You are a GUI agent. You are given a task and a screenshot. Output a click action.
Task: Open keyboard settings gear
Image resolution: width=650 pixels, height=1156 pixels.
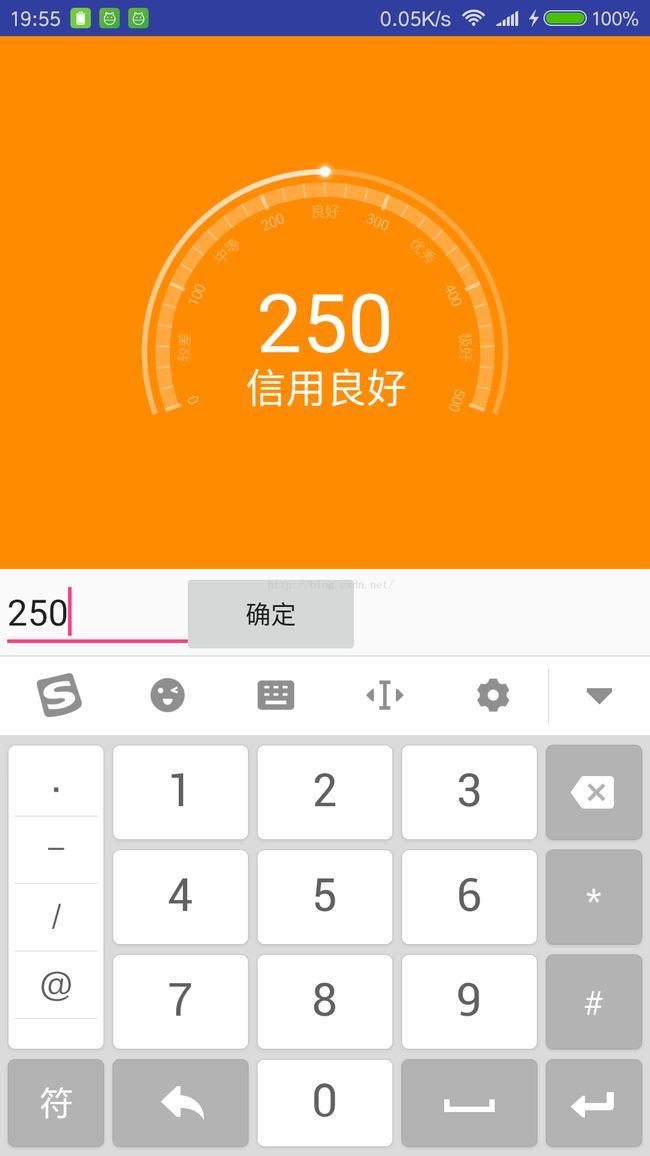pos(493,695)
